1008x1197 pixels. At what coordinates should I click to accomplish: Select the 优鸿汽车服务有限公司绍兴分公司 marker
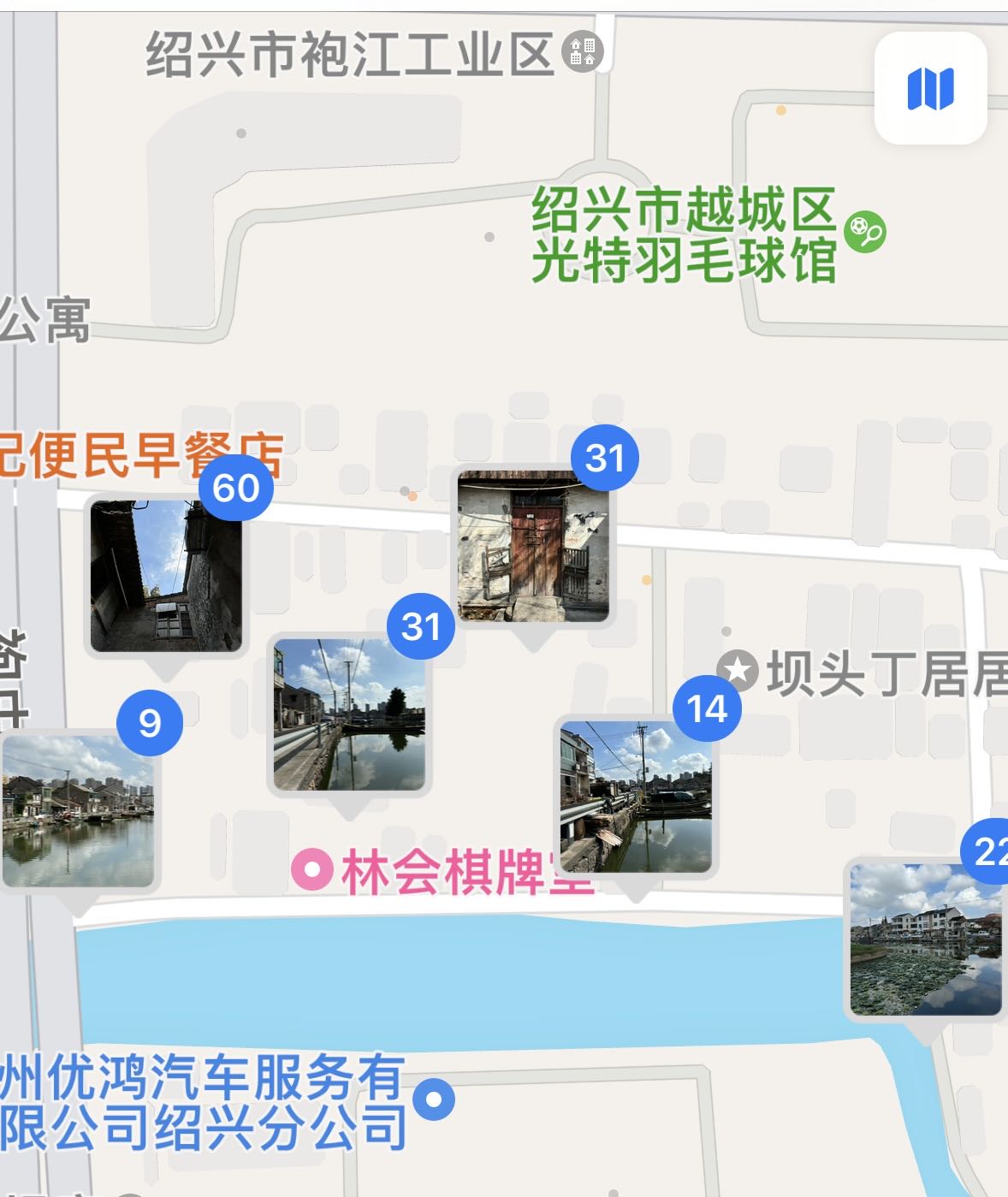coord(434,1098)
